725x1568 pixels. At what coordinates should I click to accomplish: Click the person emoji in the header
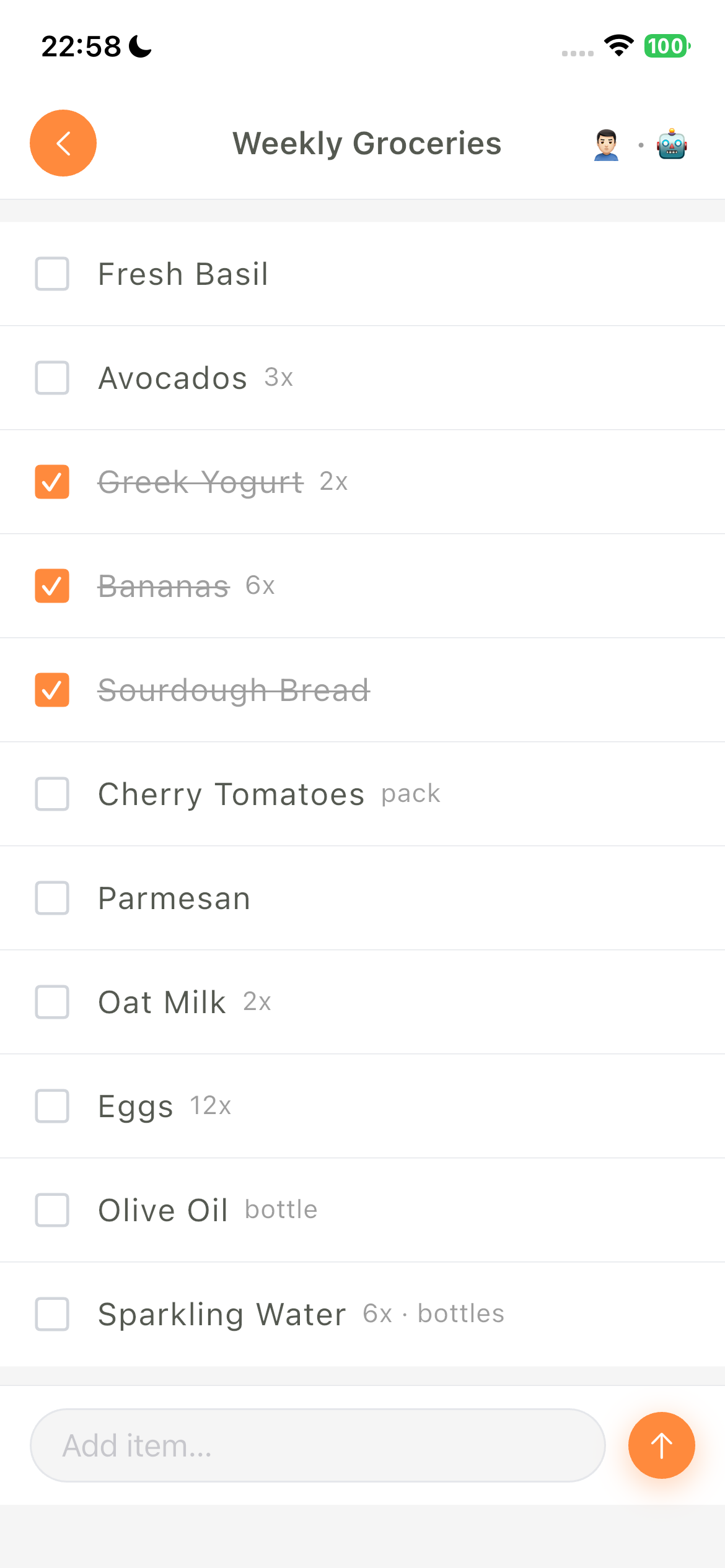point(605,143)
